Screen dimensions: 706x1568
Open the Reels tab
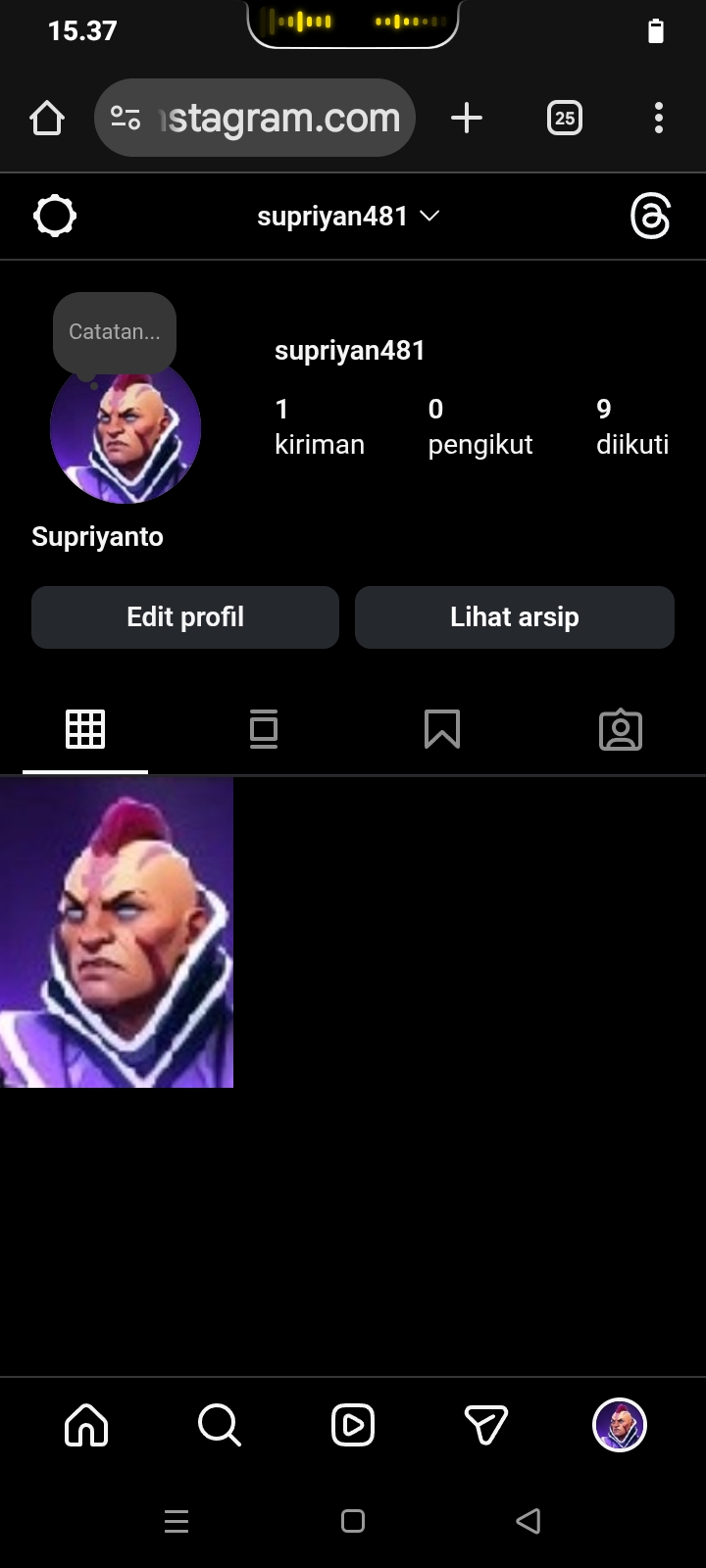point(353,1425)
